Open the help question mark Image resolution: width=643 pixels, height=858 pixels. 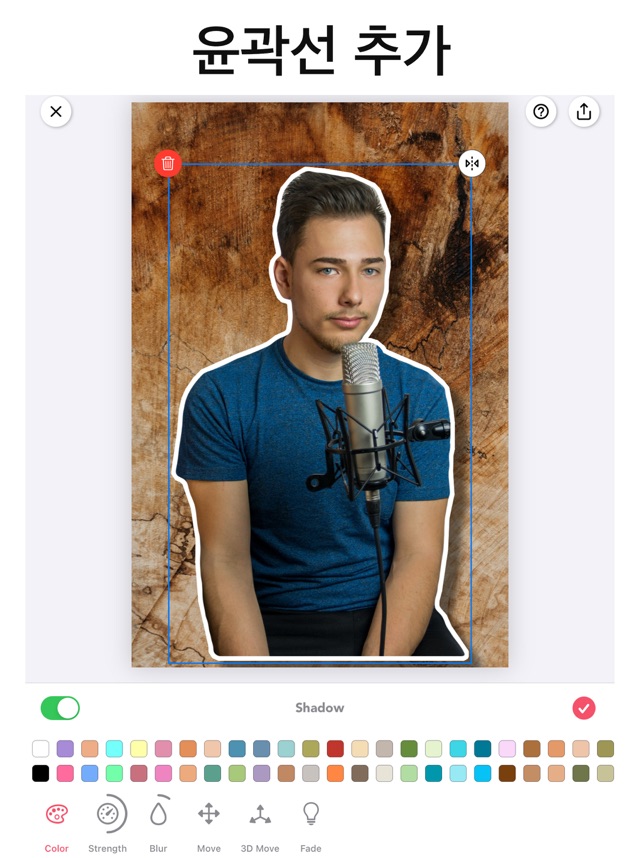click(x=541, y=112)
